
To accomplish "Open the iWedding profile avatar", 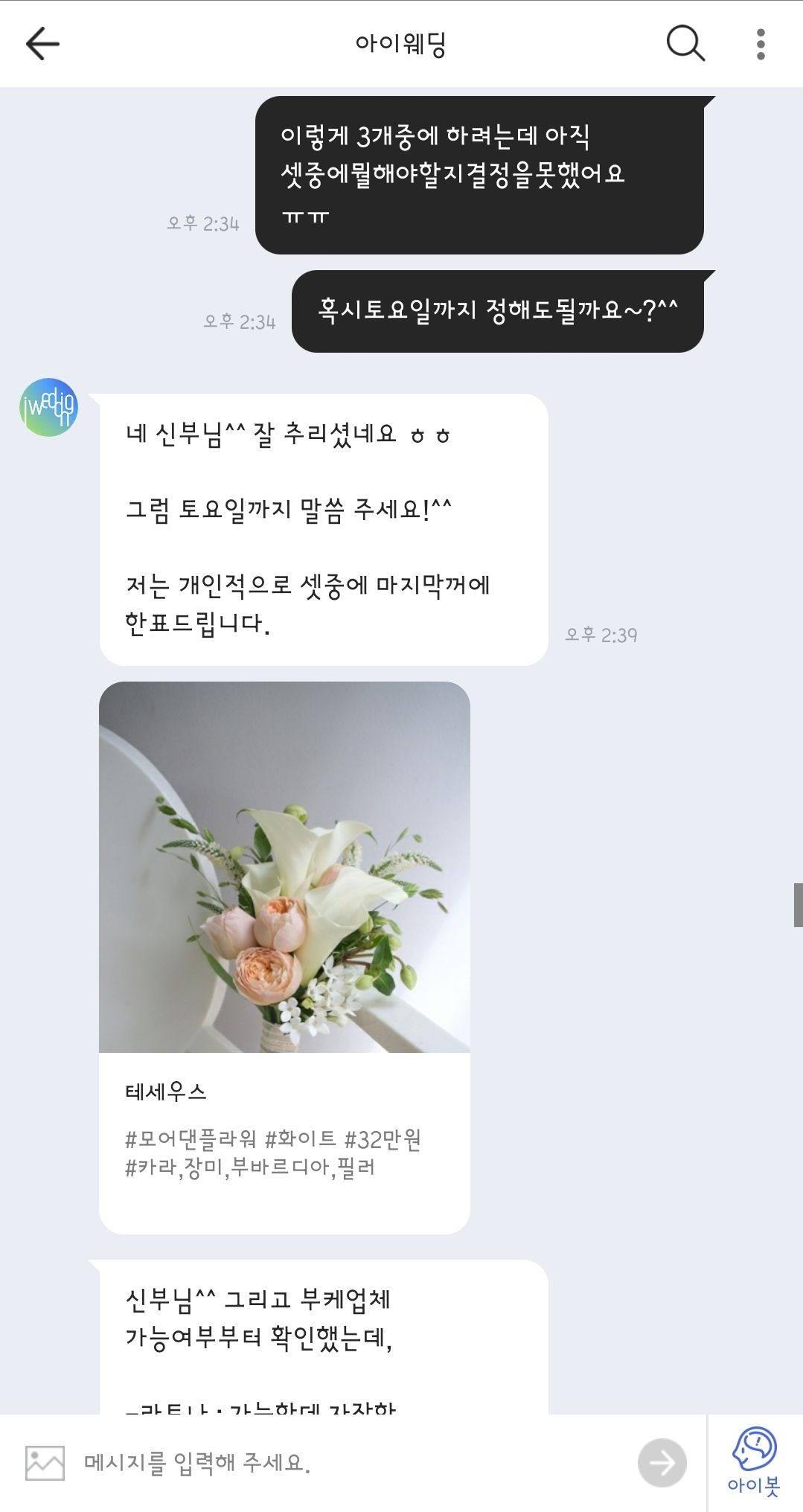I will [x=48, y=407].
